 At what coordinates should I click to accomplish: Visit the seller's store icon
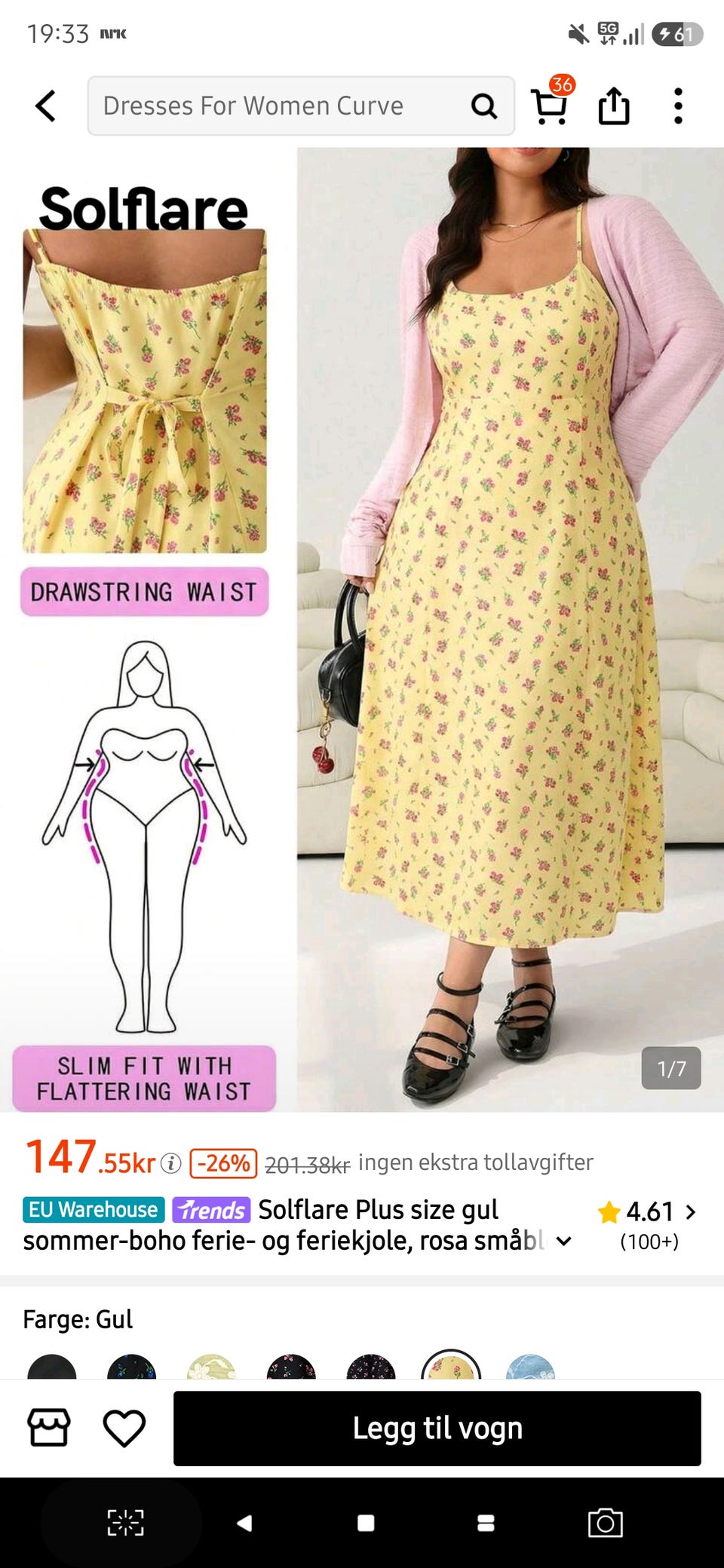point(49,1428)
